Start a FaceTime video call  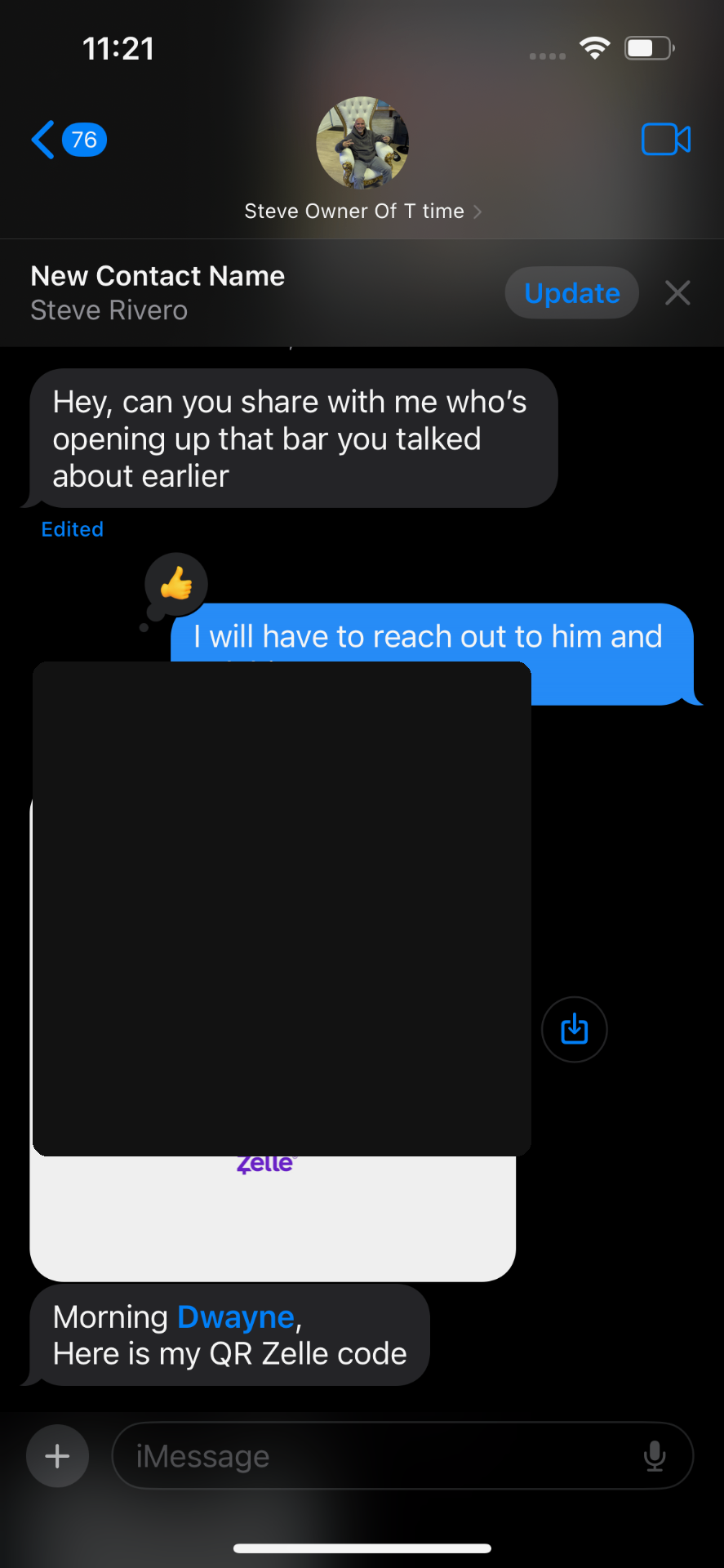click(x=666, y=140)
